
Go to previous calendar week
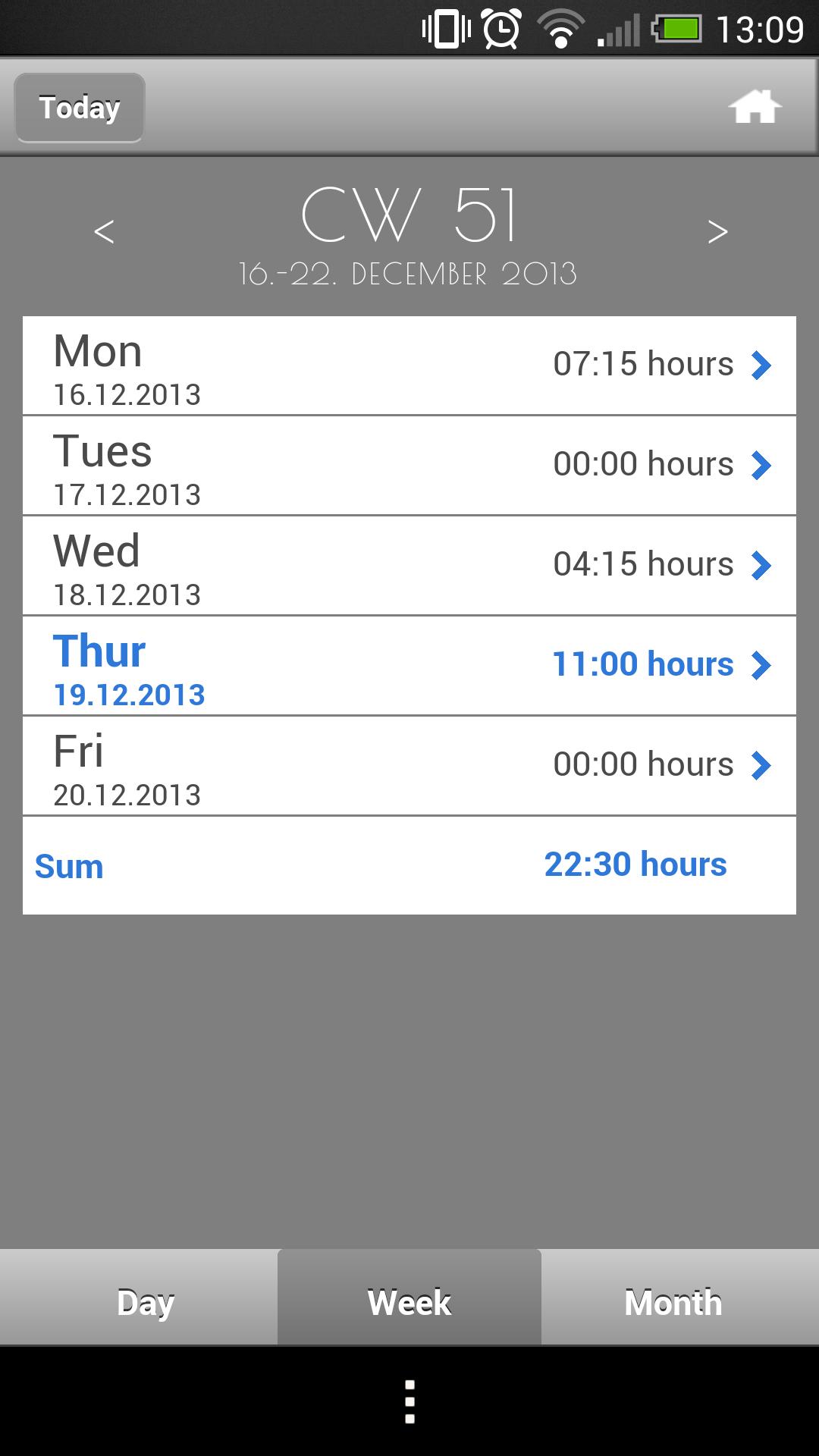(104, 231)
